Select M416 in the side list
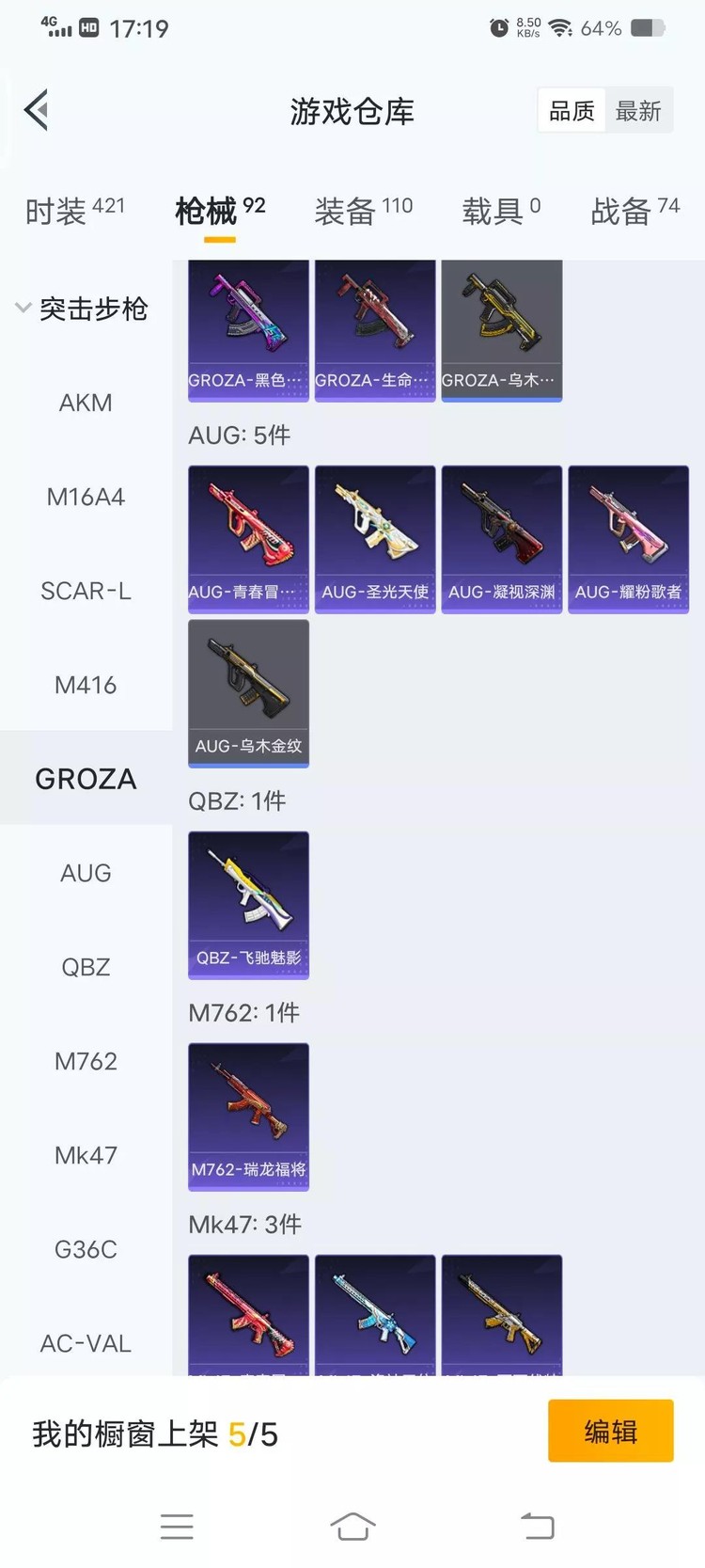The height and width of the screenshot is (1568, 705). pyautogui.click(x=86, y=685)
